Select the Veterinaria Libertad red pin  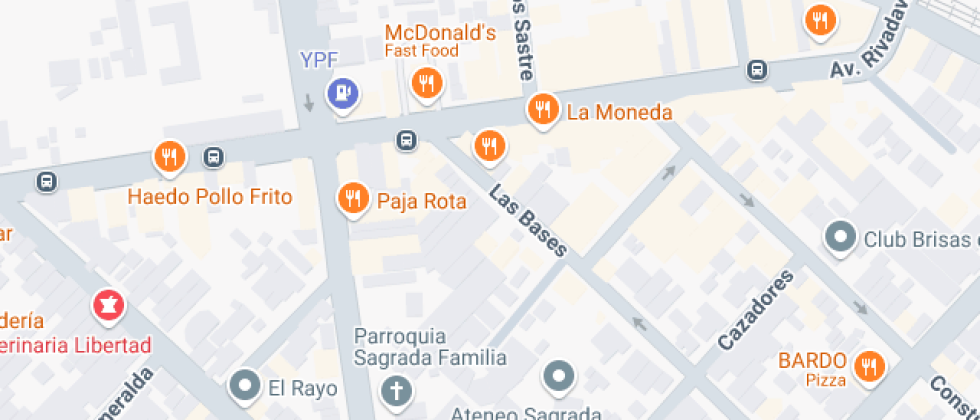(108, 305)
